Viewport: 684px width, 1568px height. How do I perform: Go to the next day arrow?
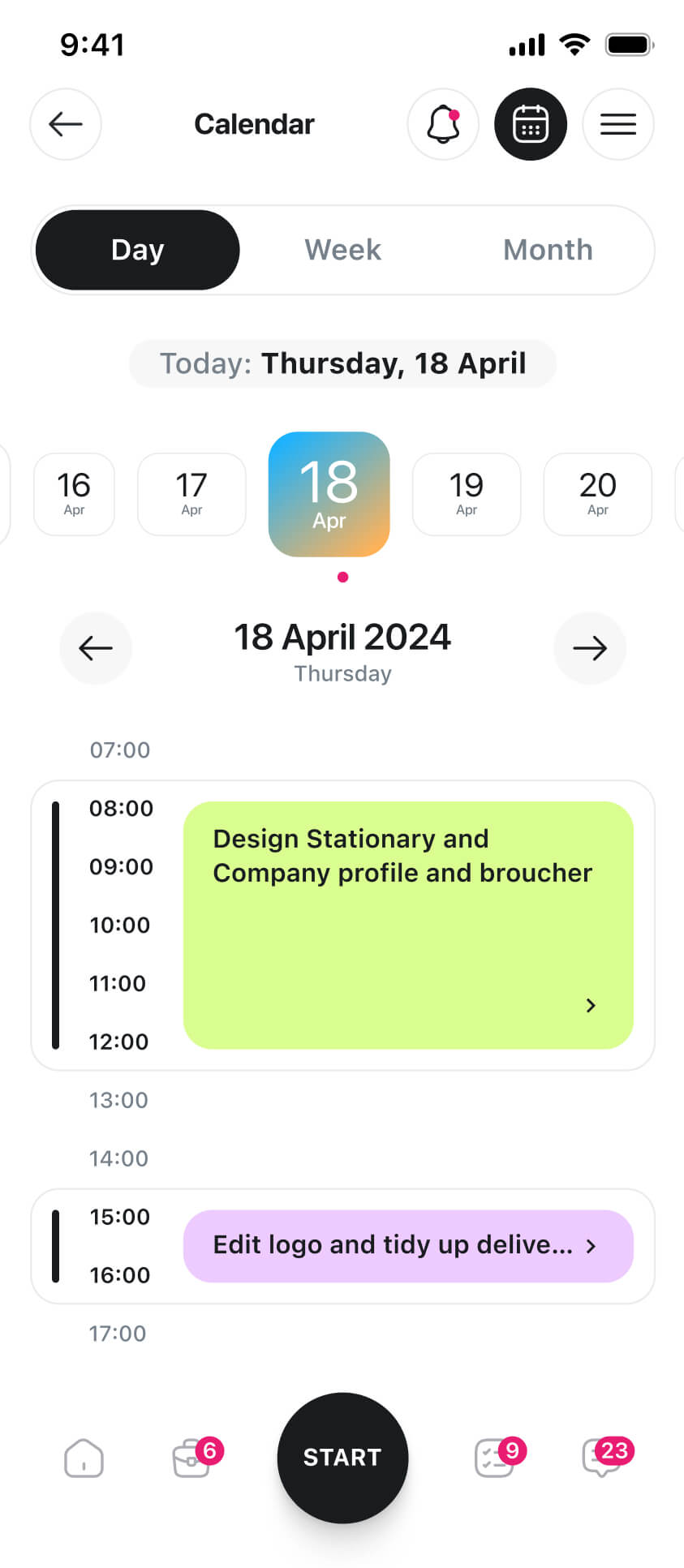coord(590,648)
